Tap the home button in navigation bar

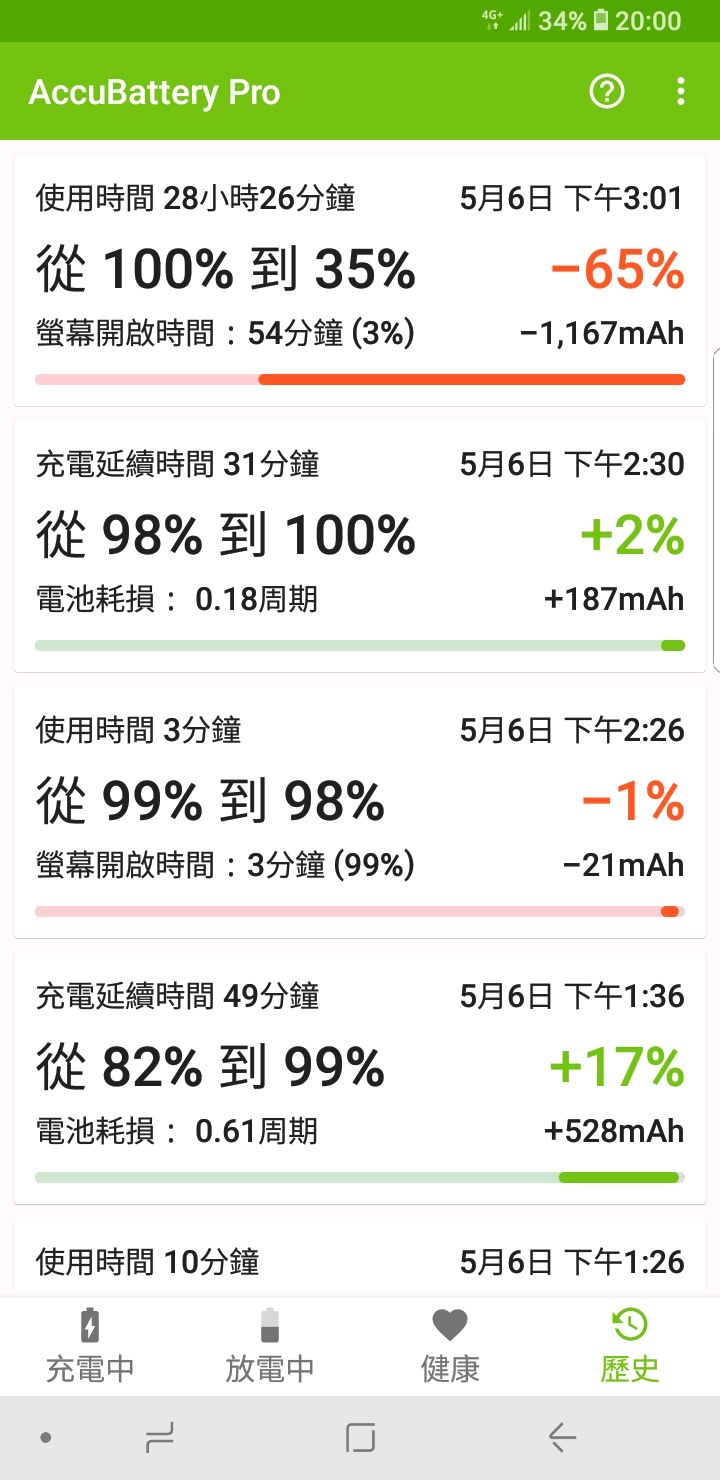coord(360,1438)
